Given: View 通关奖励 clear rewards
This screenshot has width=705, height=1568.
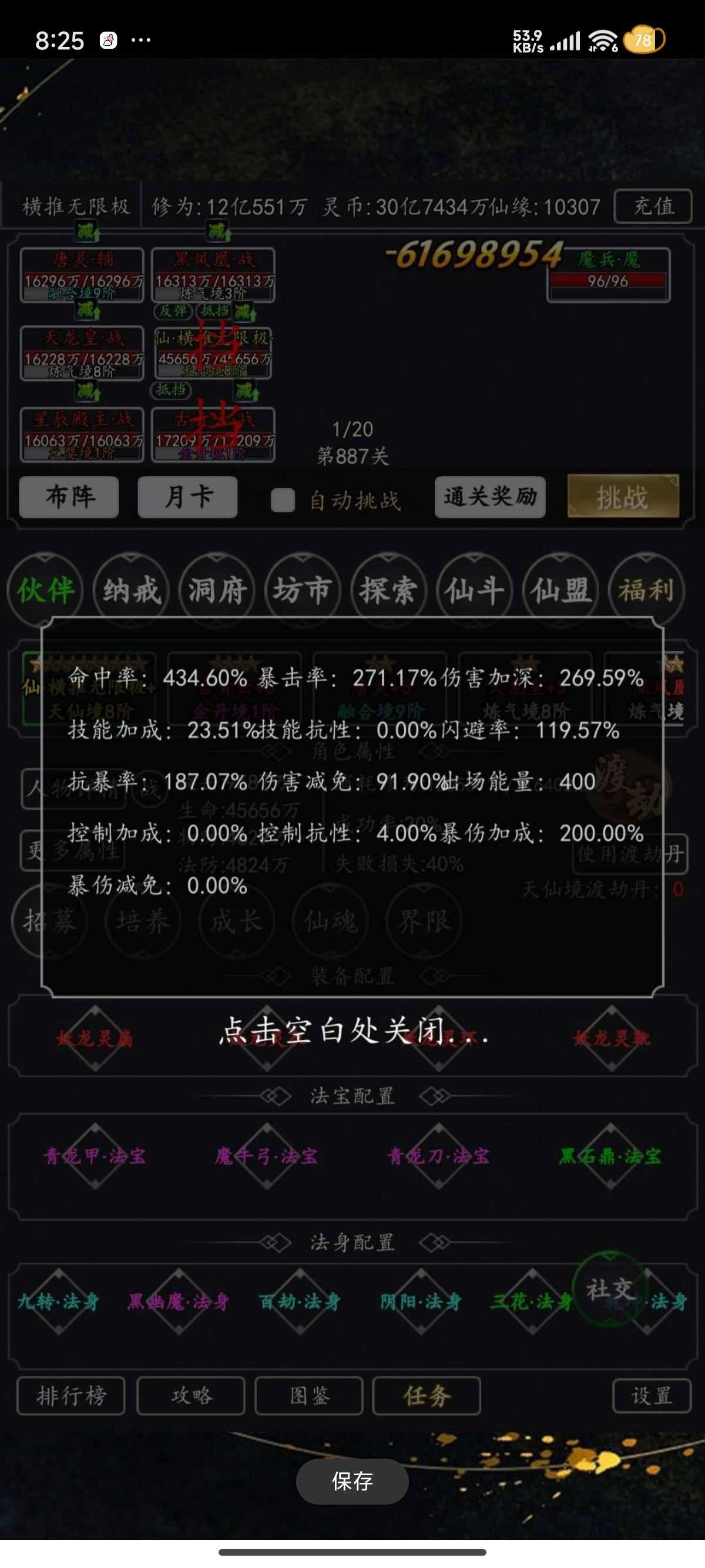Looking at the screenshot, I should tap(489, 497).
